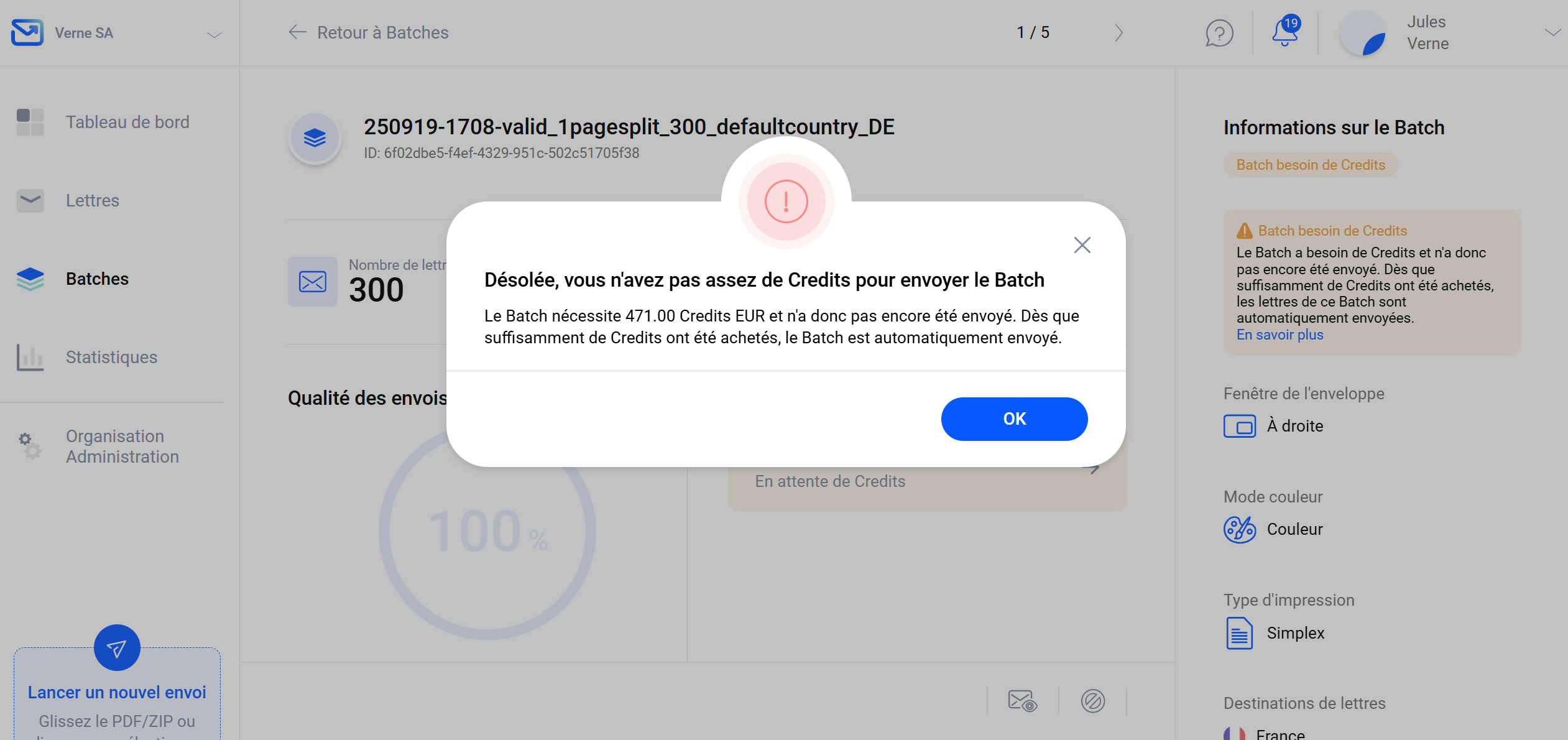This screenshot has height=740, width=1568.
Task: Open Tableau de bord
Action: [x=127, y=122]
